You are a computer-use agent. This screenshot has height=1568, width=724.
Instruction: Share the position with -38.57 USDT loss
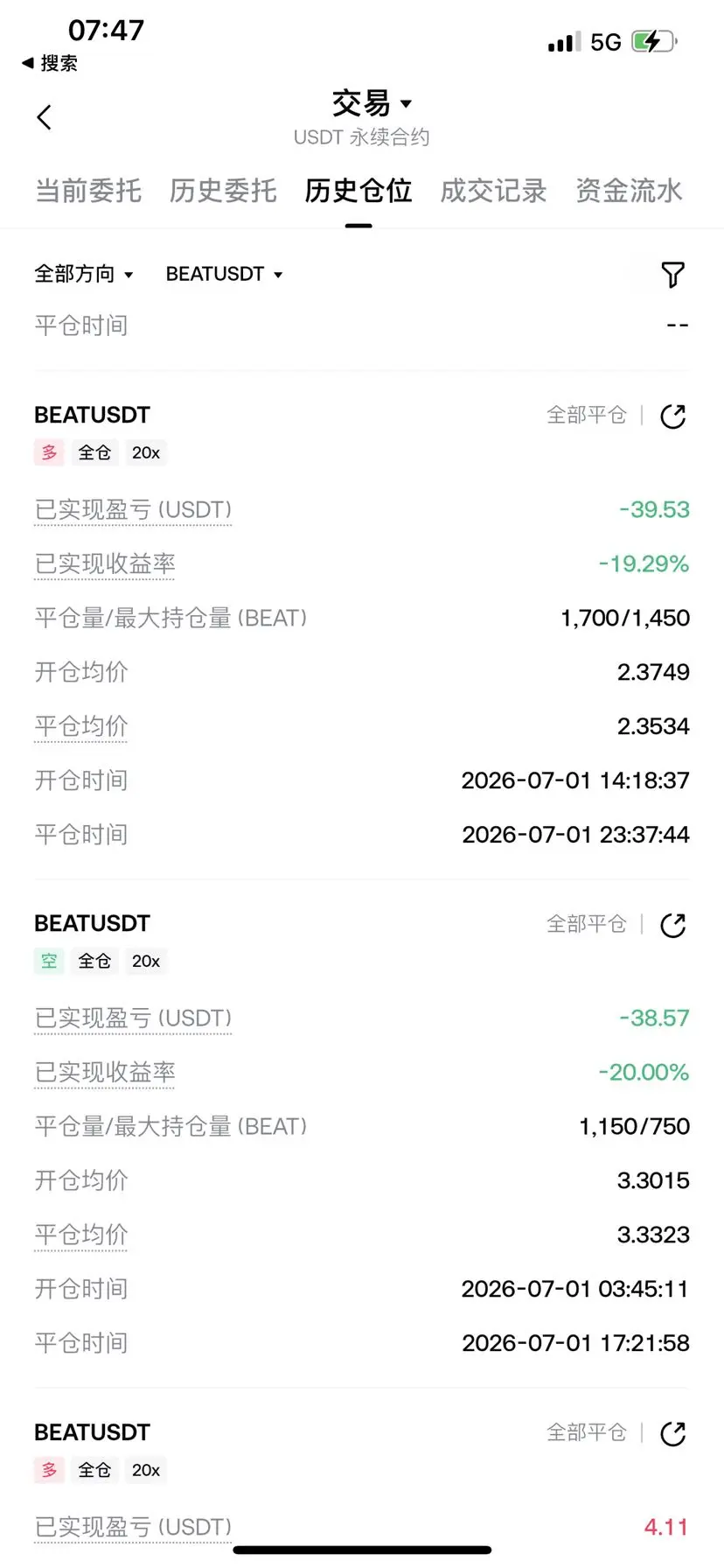tap(672, 925)
